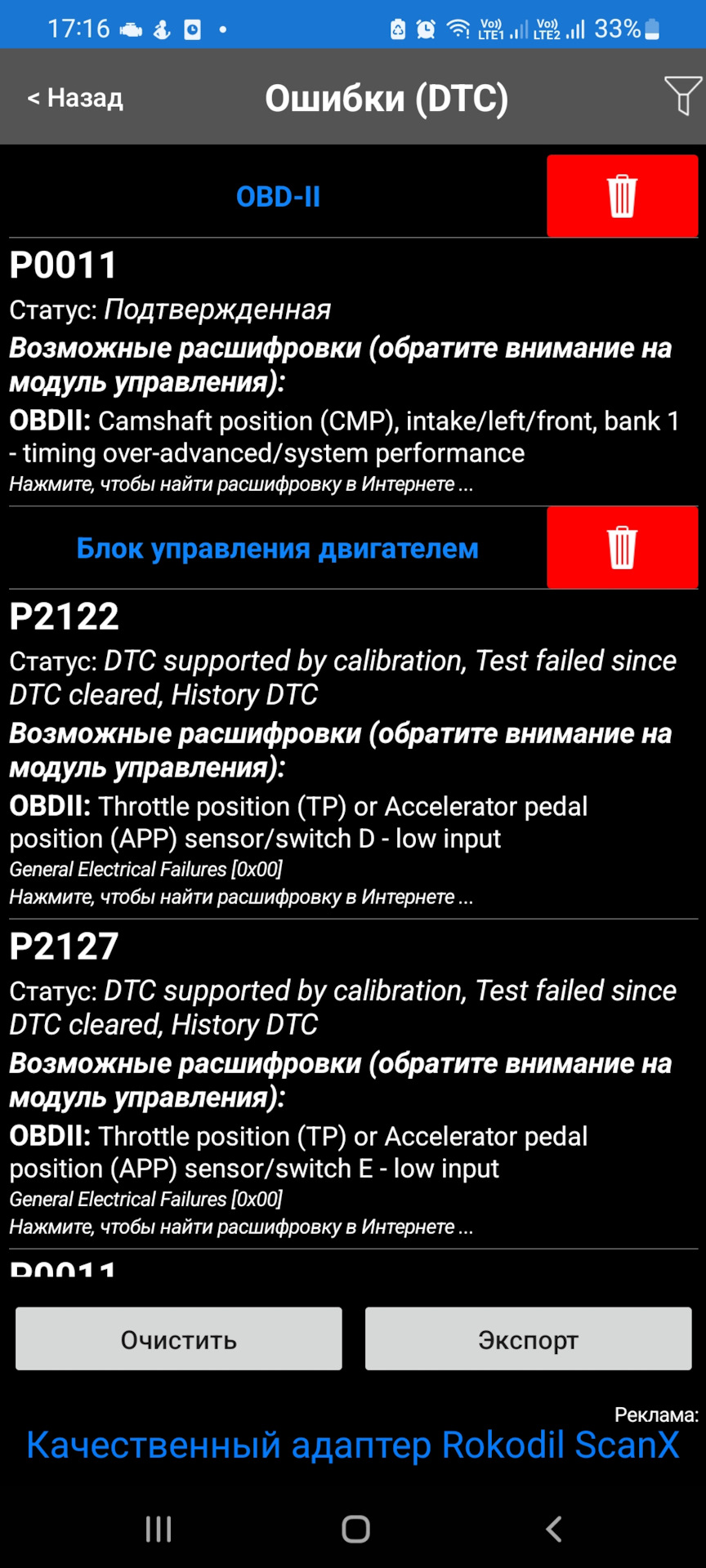
Task: Tap the clock showing 17:16
Action: (x=78, y=27)
